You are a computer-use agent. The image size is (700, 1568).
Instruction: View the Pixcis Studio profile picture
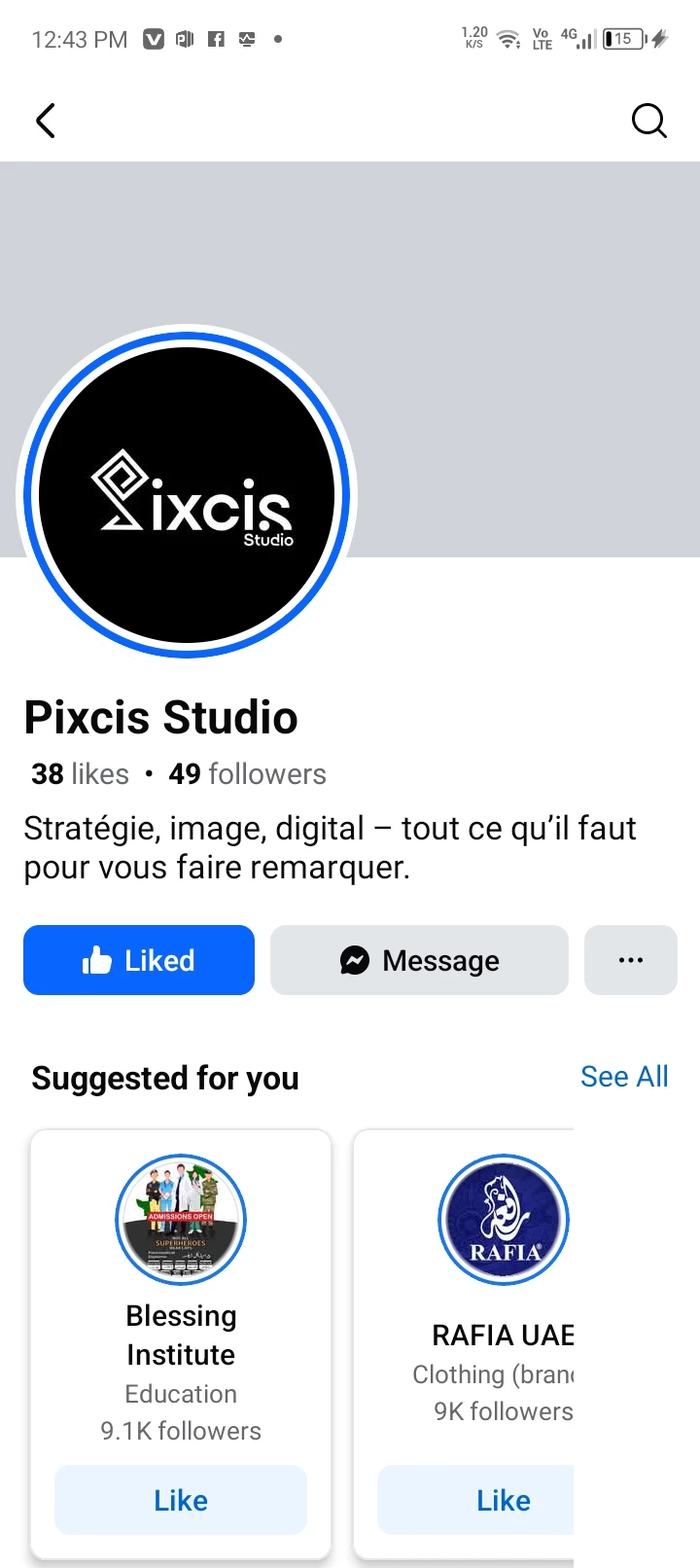187,495
